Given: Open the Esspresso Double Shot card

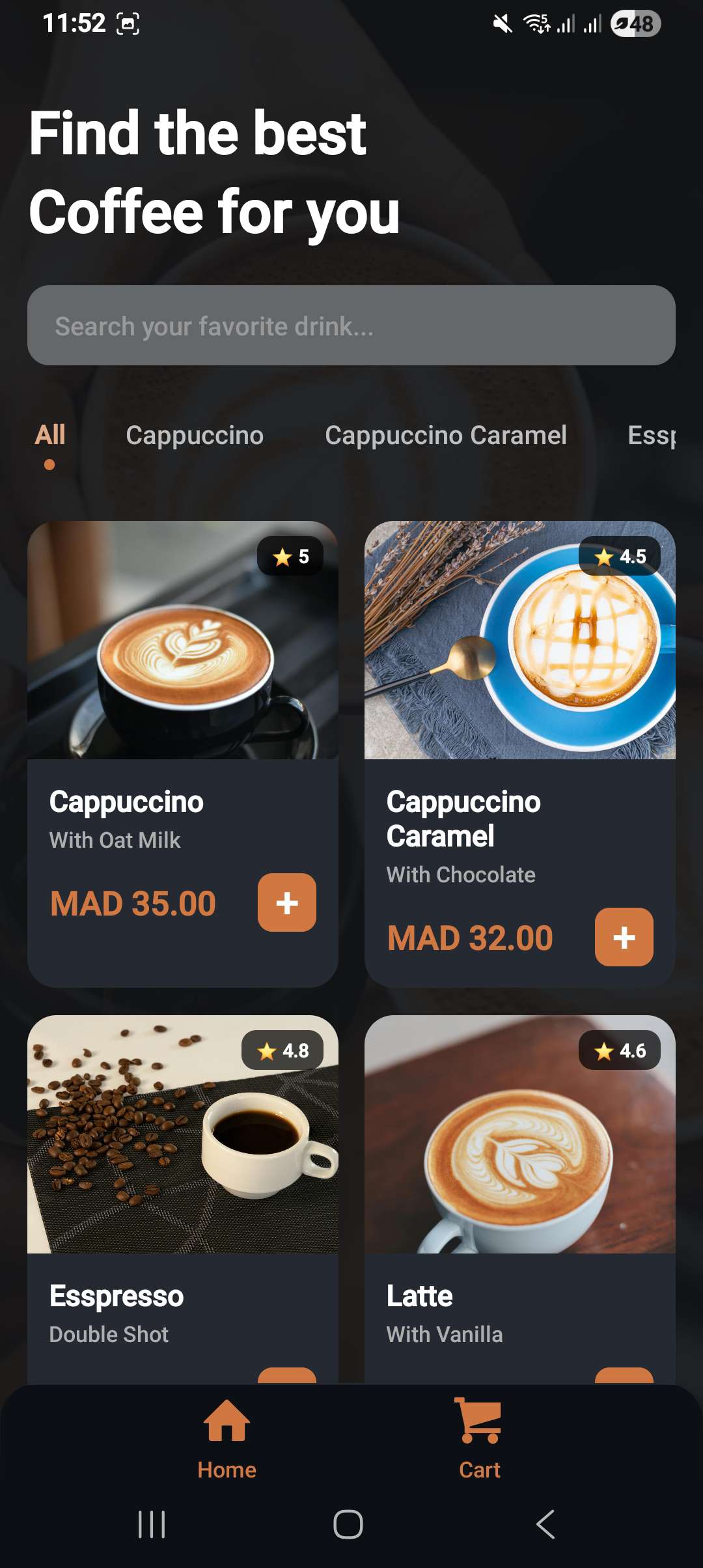Looking at the screenshot, I should 182,1172.
